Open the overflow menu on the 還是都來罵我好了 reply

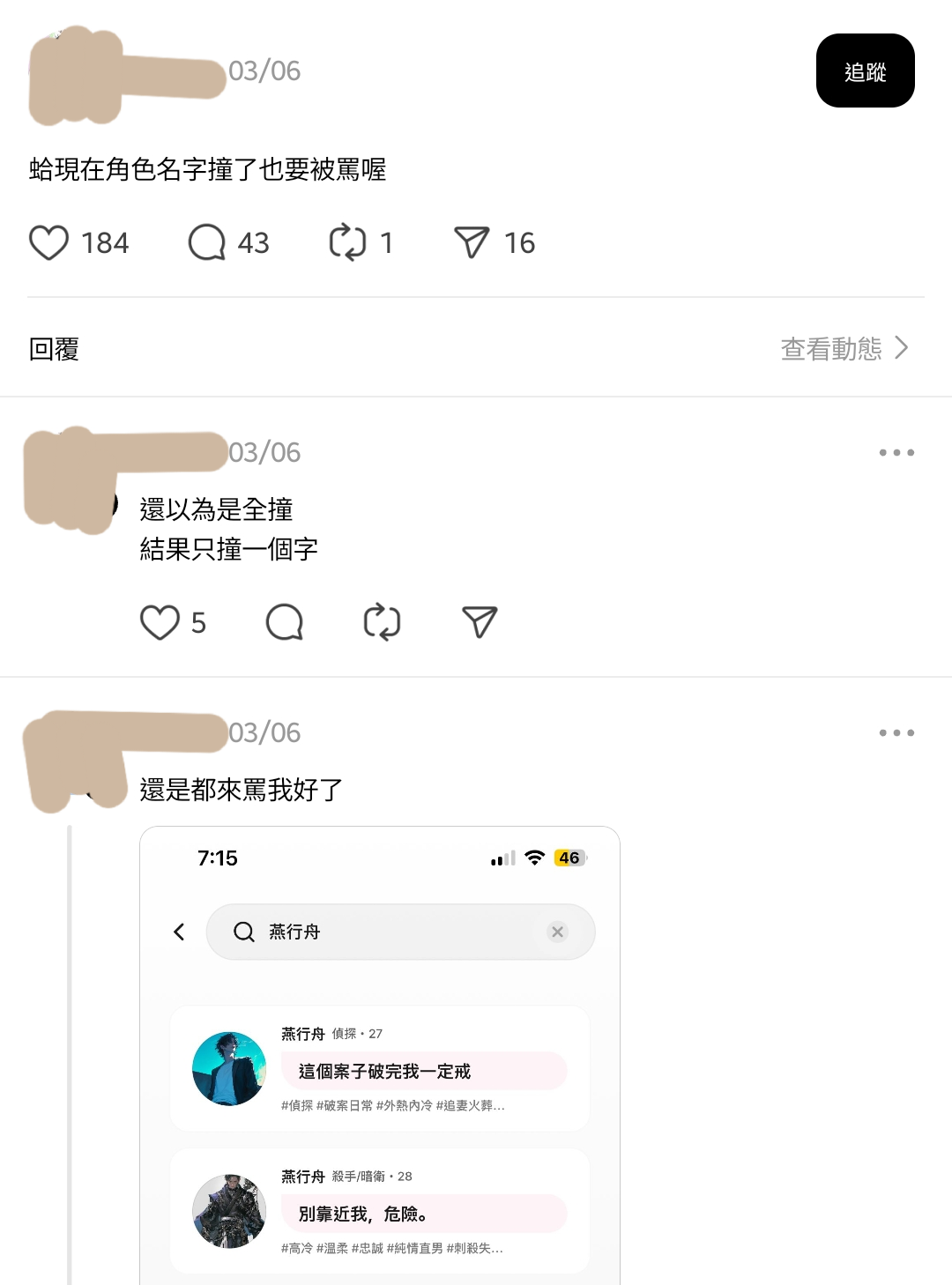896,732
